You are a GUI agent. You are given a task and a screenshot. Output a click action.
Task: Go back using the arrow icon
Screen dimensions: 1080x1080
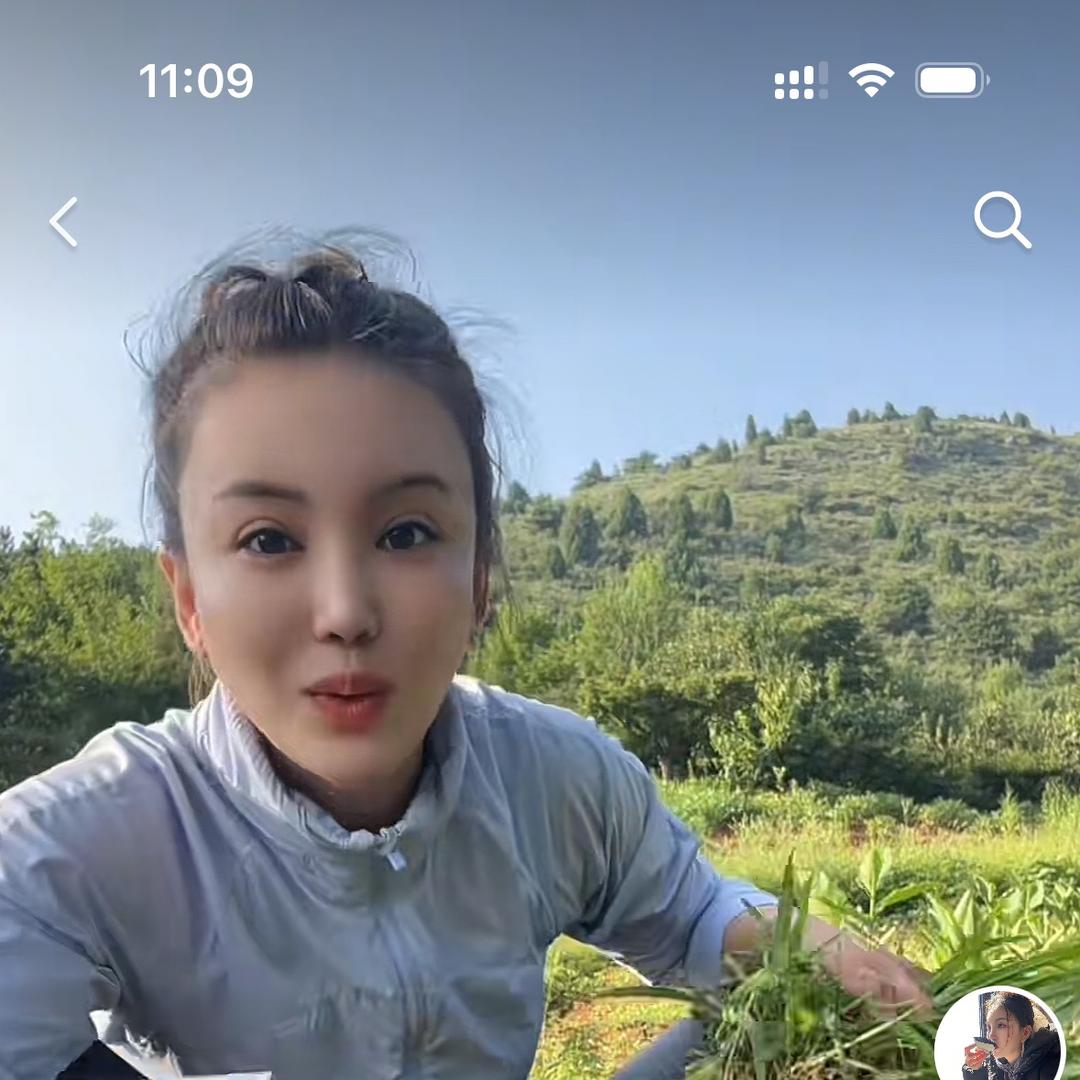pos(64,222)
